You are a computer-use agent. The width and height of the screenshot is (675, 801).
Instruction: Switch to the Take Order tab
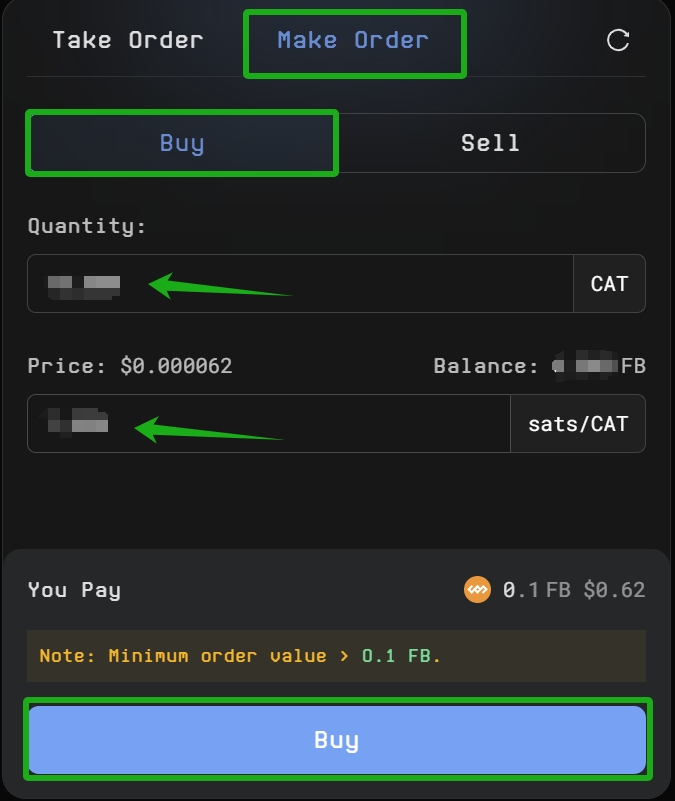pyautogui.click(x=127, y=40)
